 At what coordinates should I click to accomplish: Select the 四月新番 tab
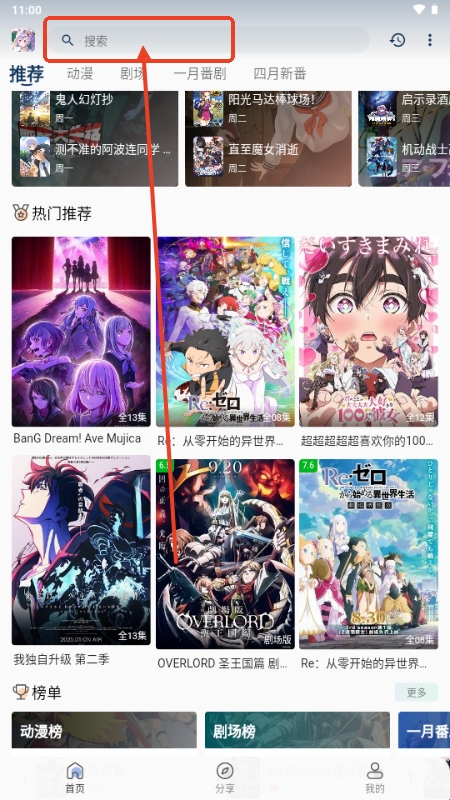click(280, 73)
